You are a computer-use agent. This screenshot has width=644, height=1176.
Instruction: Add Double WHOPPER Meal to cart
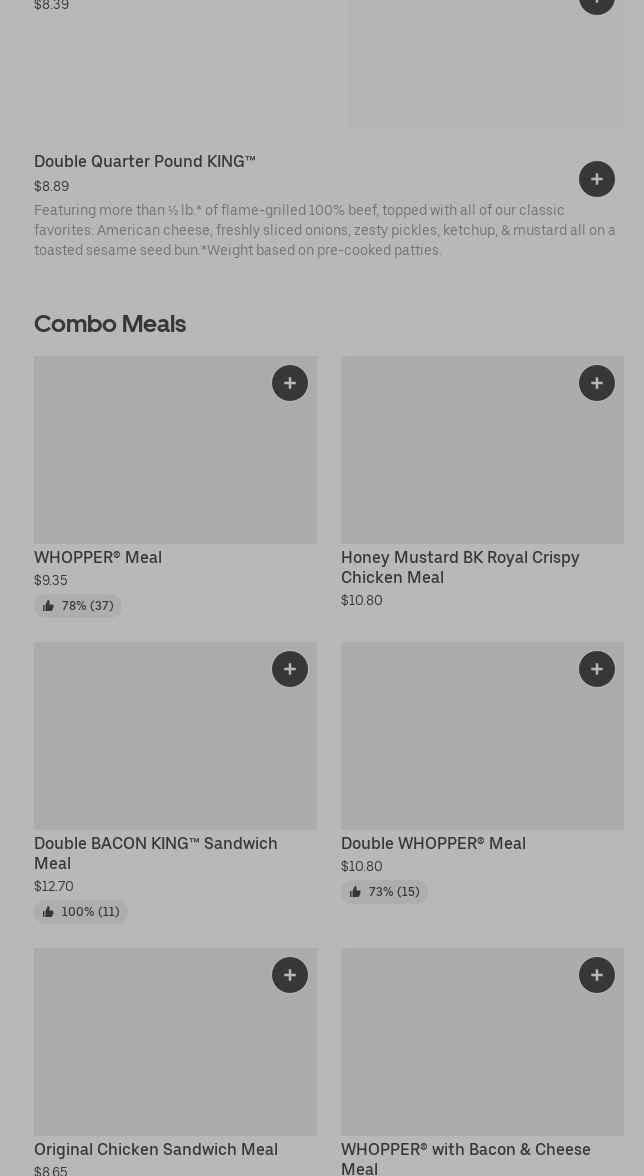597,669
